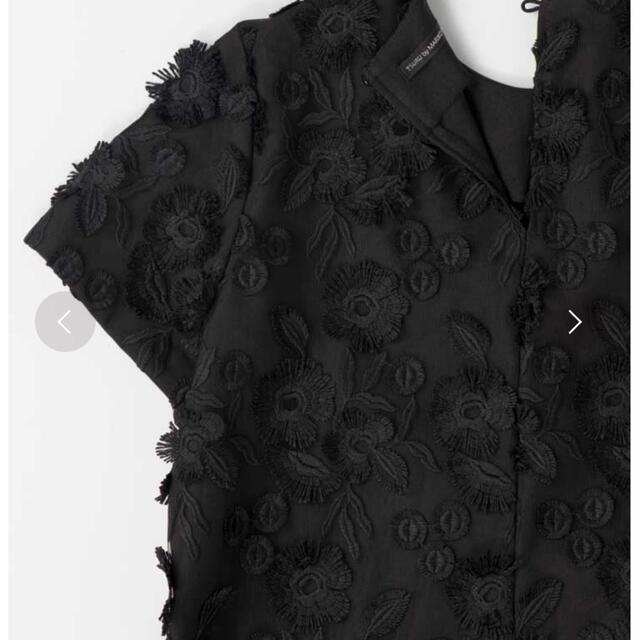
Task: Show the next product image
Action: click(574, 322)
